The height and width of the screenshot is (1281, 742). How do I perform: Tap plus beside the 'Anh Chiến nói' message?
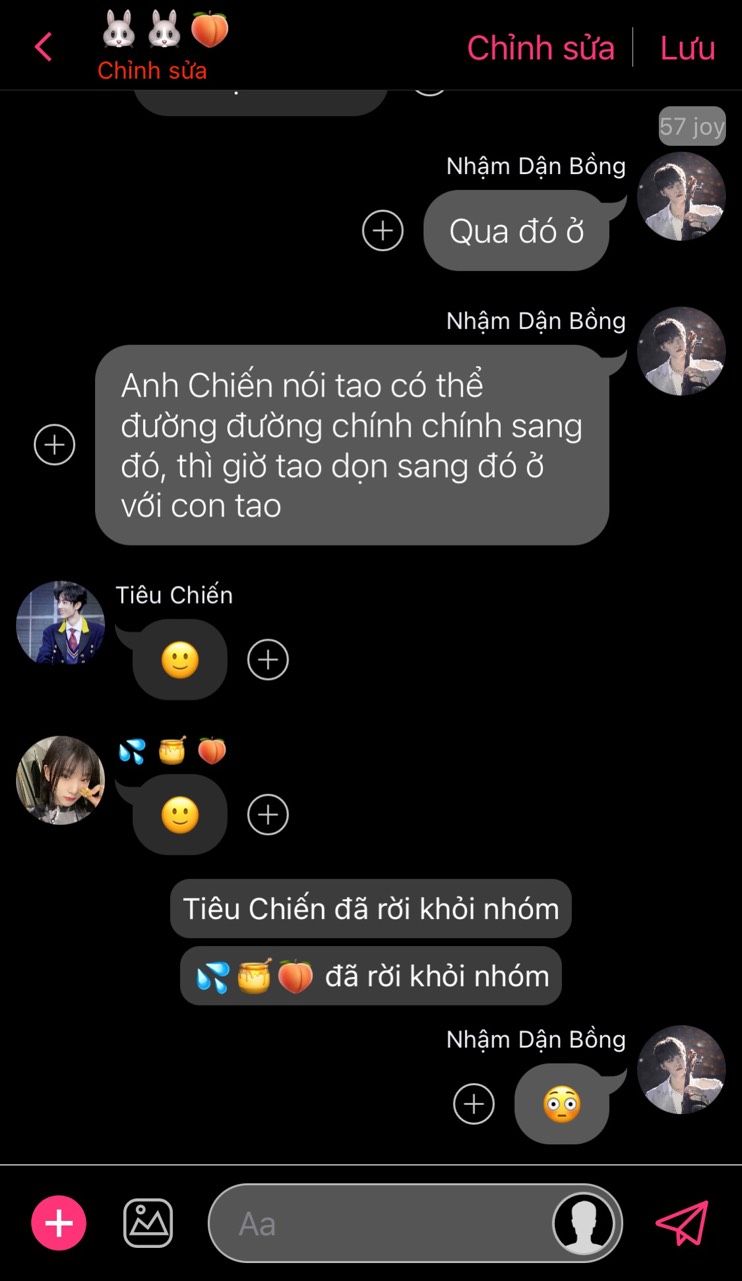point(55,444)
